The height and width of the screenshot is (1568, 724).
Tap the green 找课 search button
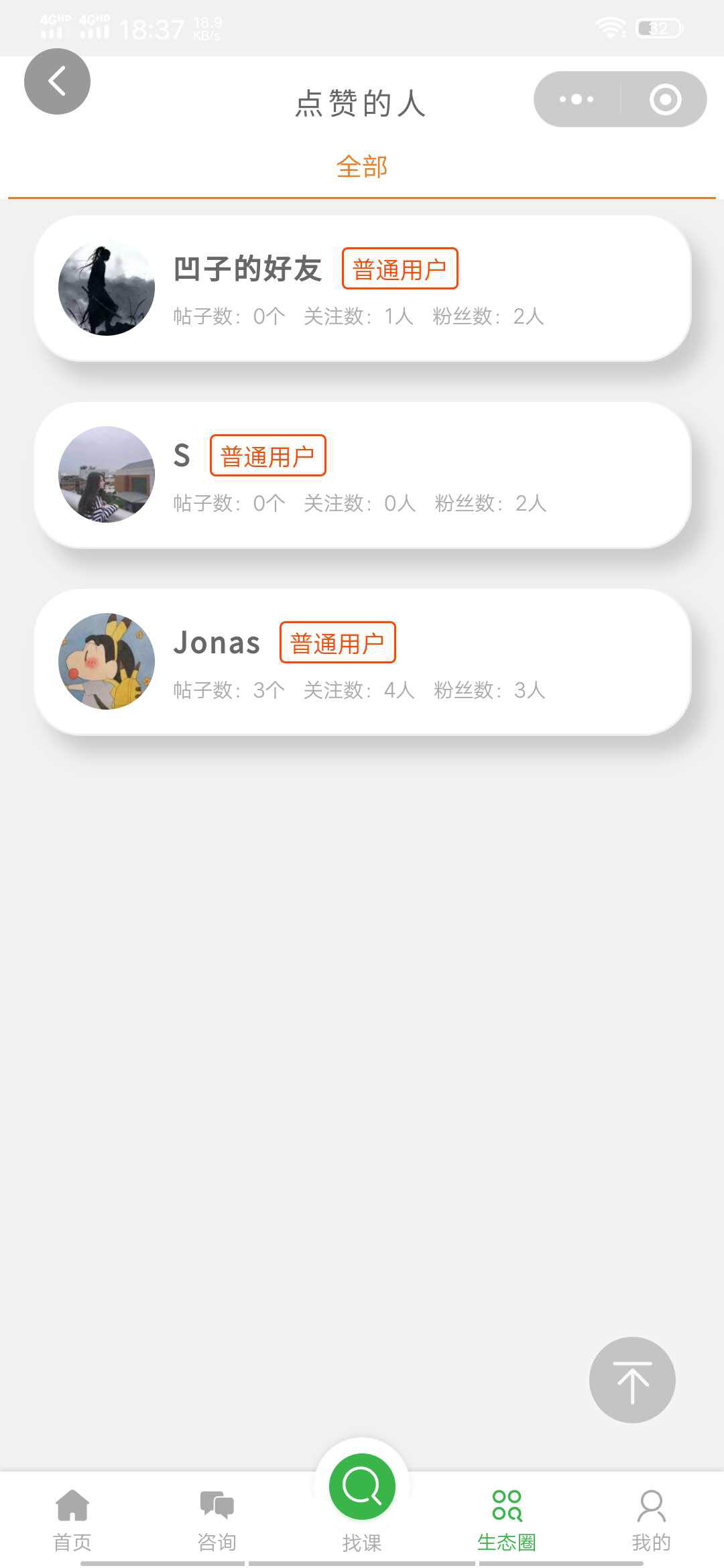362,1488
